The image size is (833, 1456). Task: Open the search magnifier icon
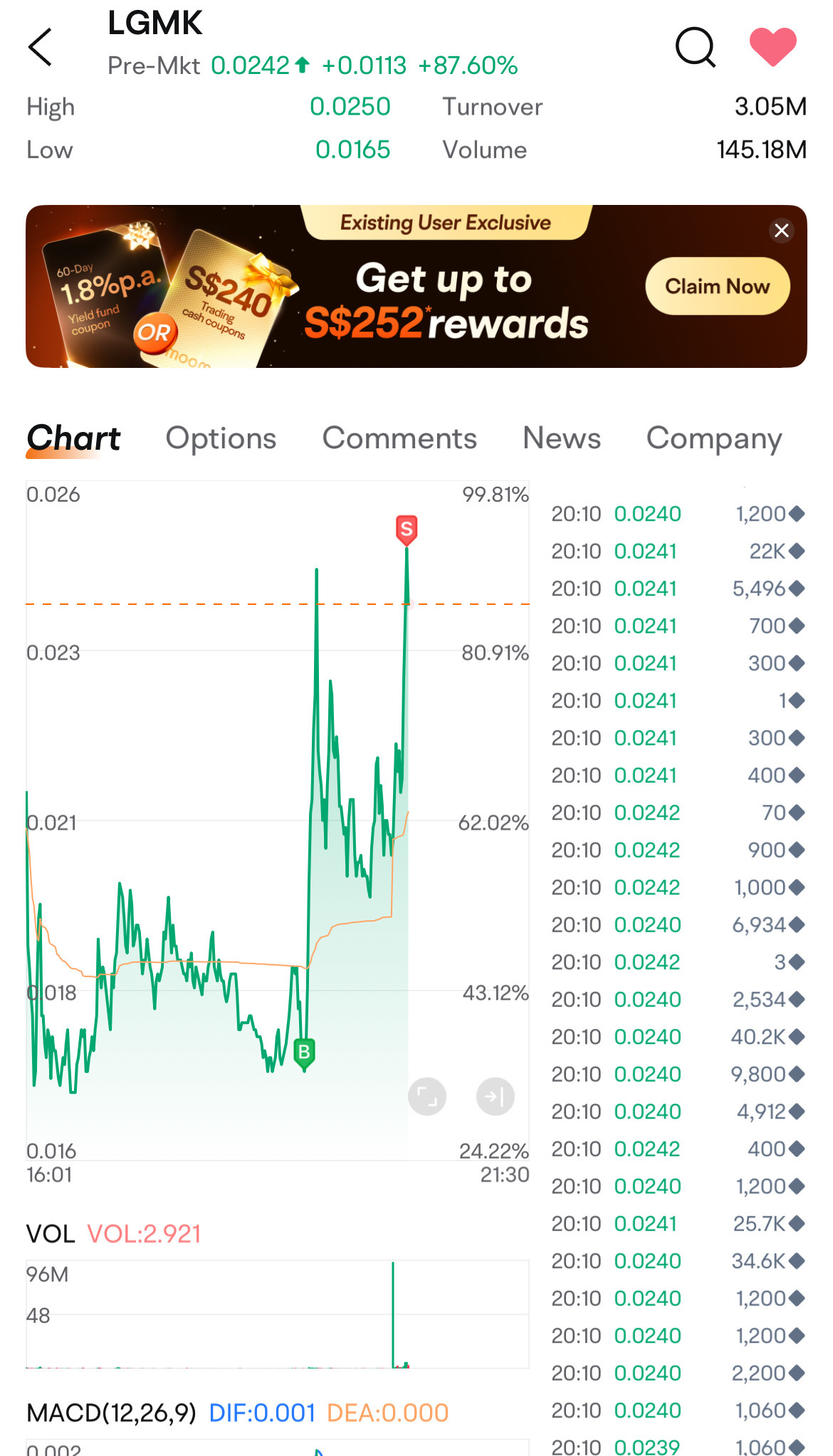[696, 48]
